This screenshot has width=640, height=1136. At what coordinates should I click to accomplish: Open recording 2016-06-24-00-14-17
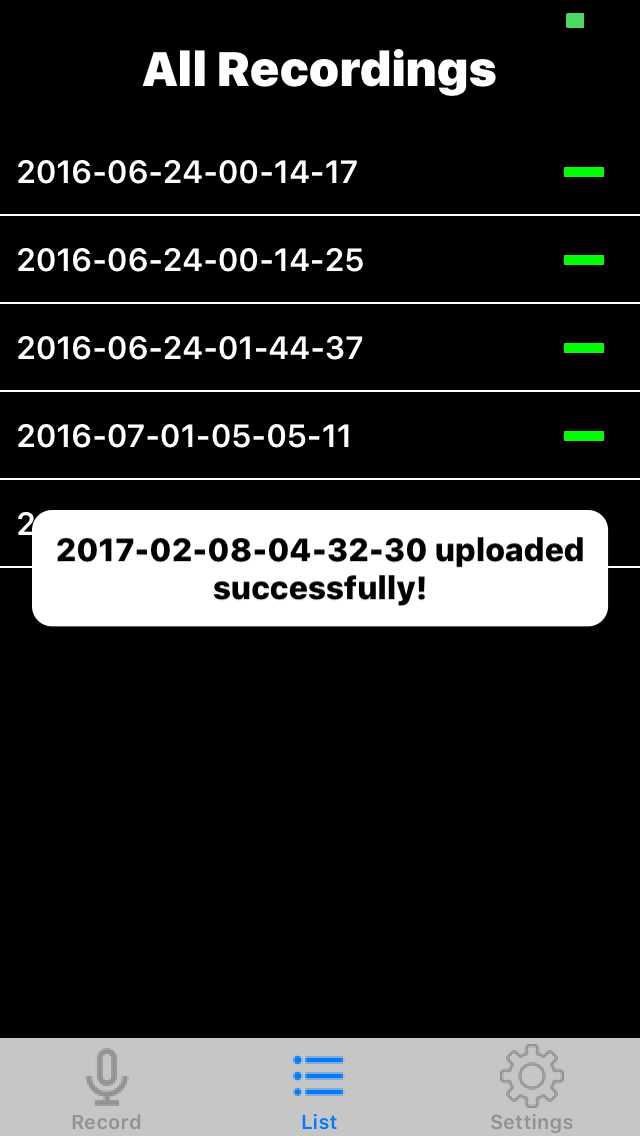[x=188, y=172]
